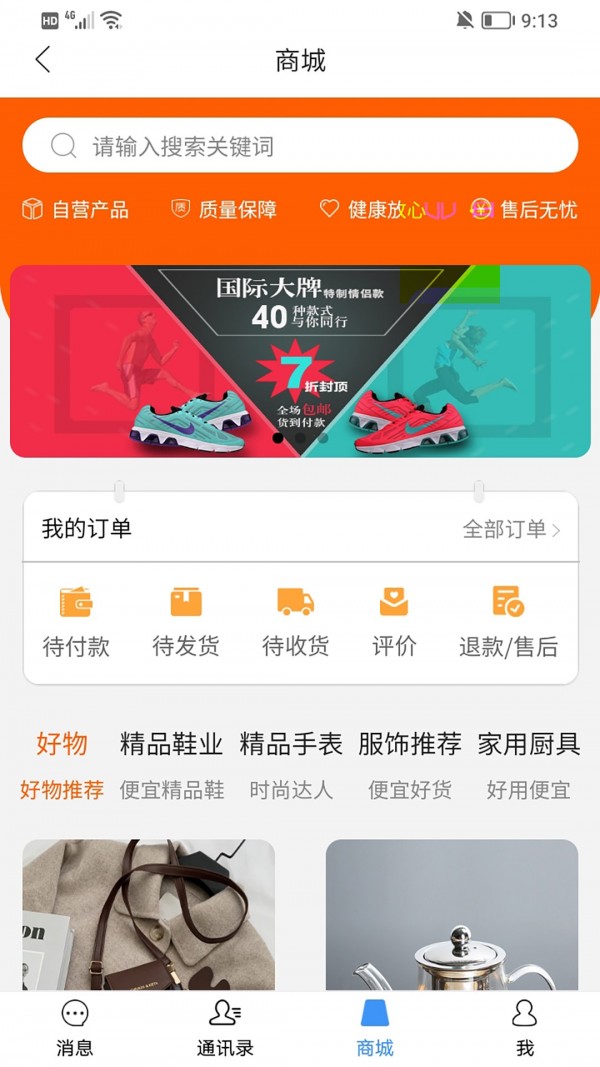Open the 我 profile tab
The image size is (600, 1067).
[x=524, y=1028]
